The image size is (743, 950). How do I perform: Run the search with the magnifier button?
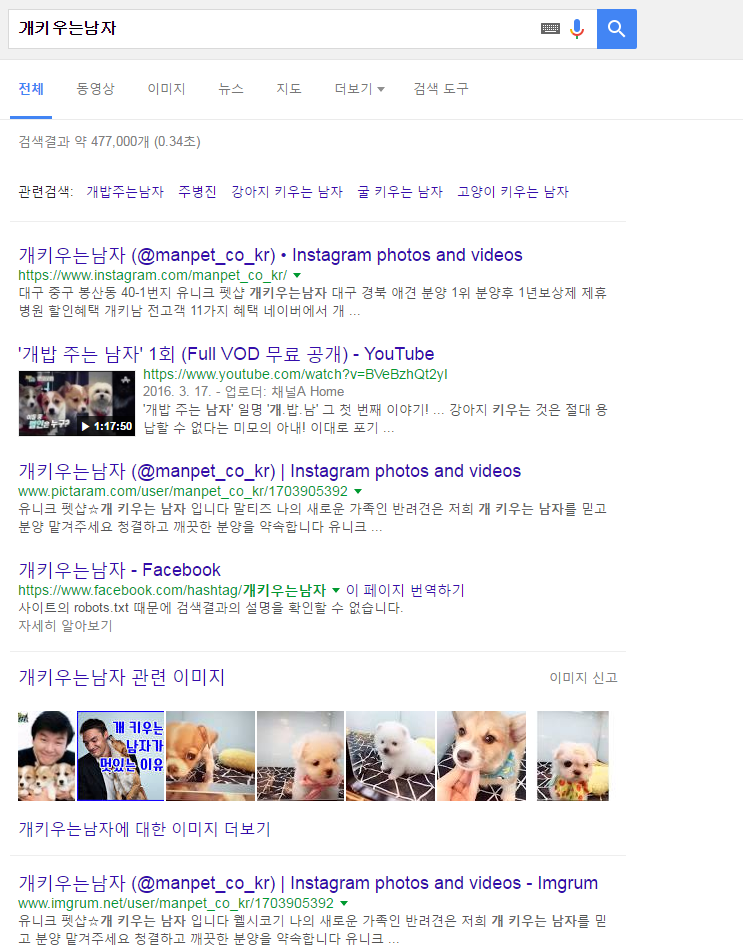[x=616, y=29]
